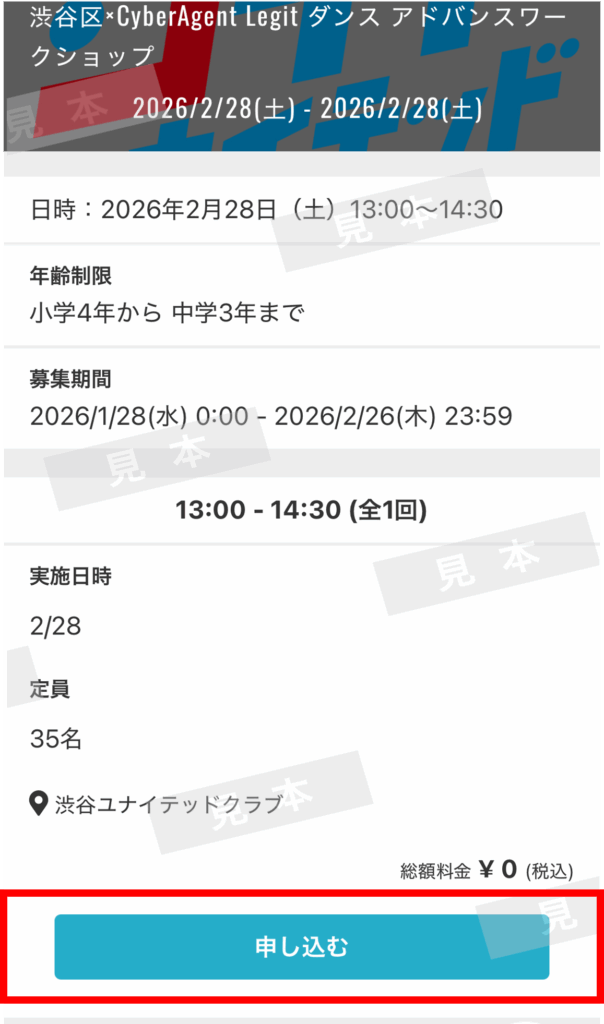
Task: Tap the 申し込む apply button
Action: point(301,946)
